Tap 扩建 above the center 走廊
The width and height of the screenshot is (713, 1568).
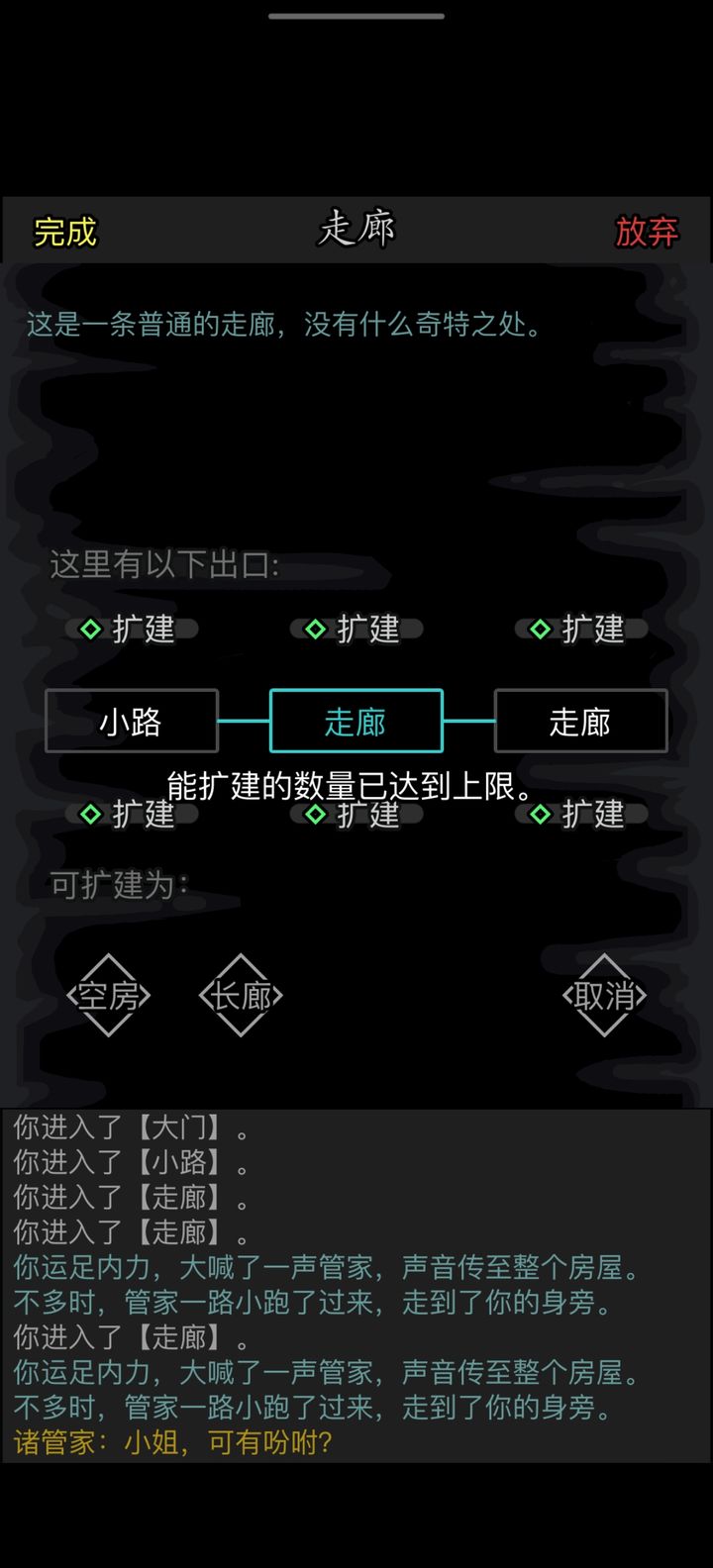tap(356, 629)
